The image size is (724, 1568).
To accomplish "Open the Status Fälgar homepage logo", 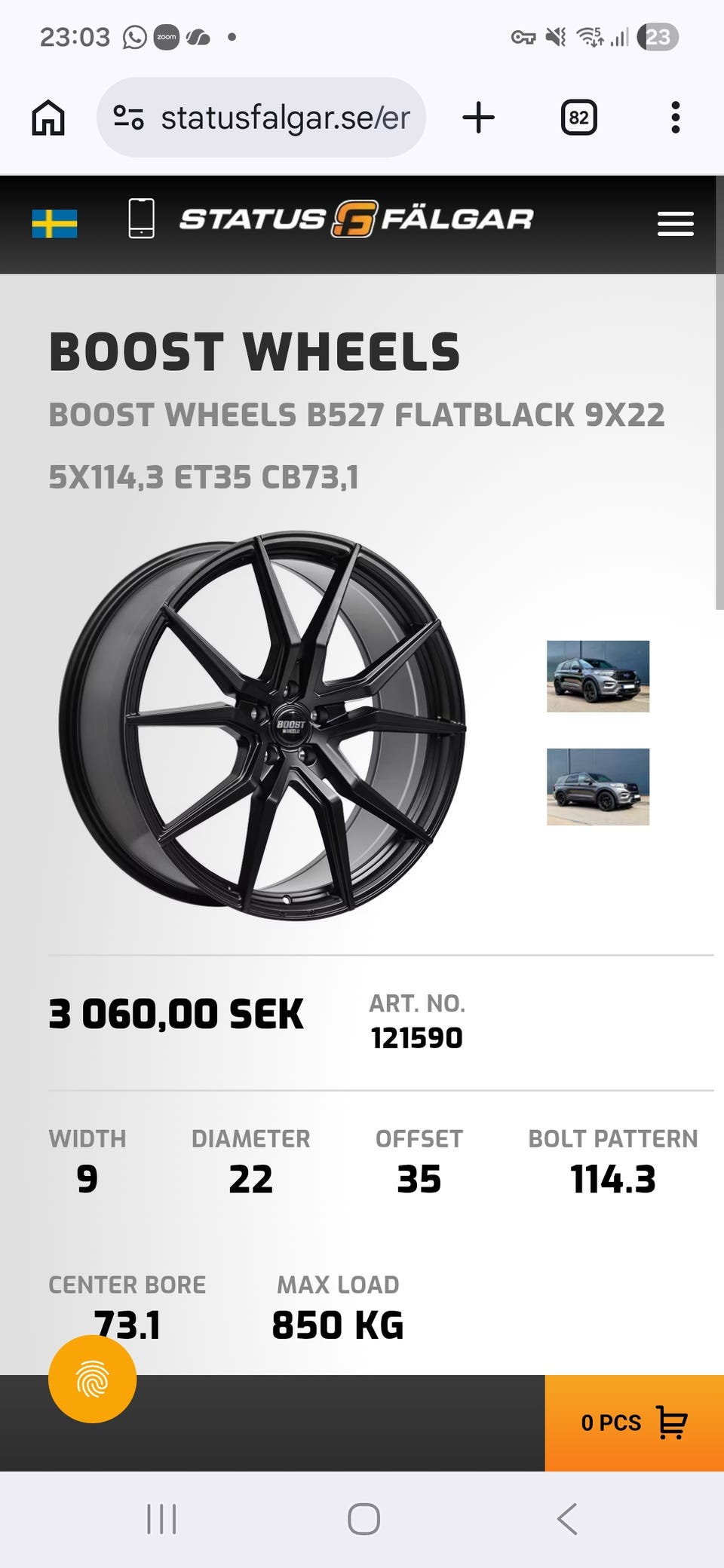I will [x=356, y=219].
